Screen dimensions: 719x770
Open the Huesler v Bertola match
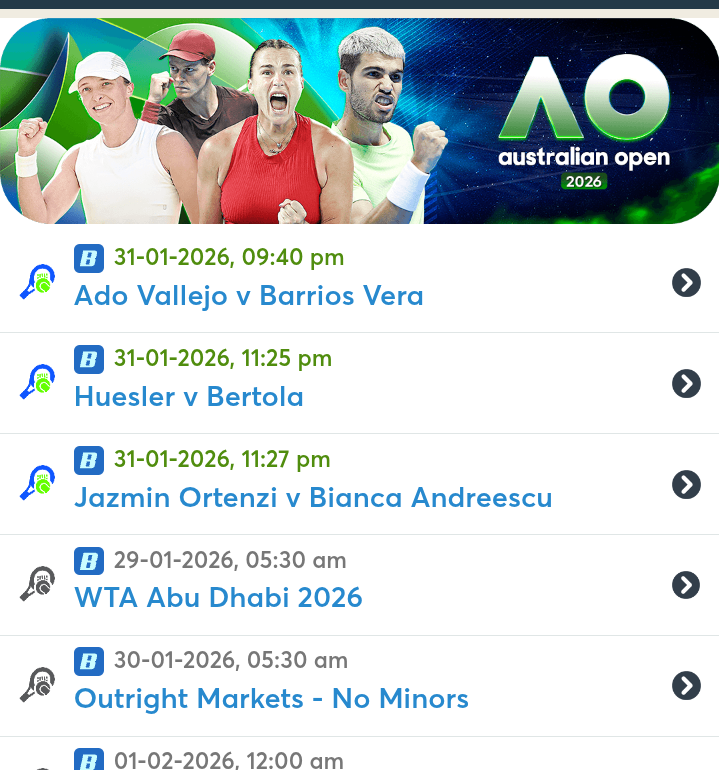coord(189,397)
